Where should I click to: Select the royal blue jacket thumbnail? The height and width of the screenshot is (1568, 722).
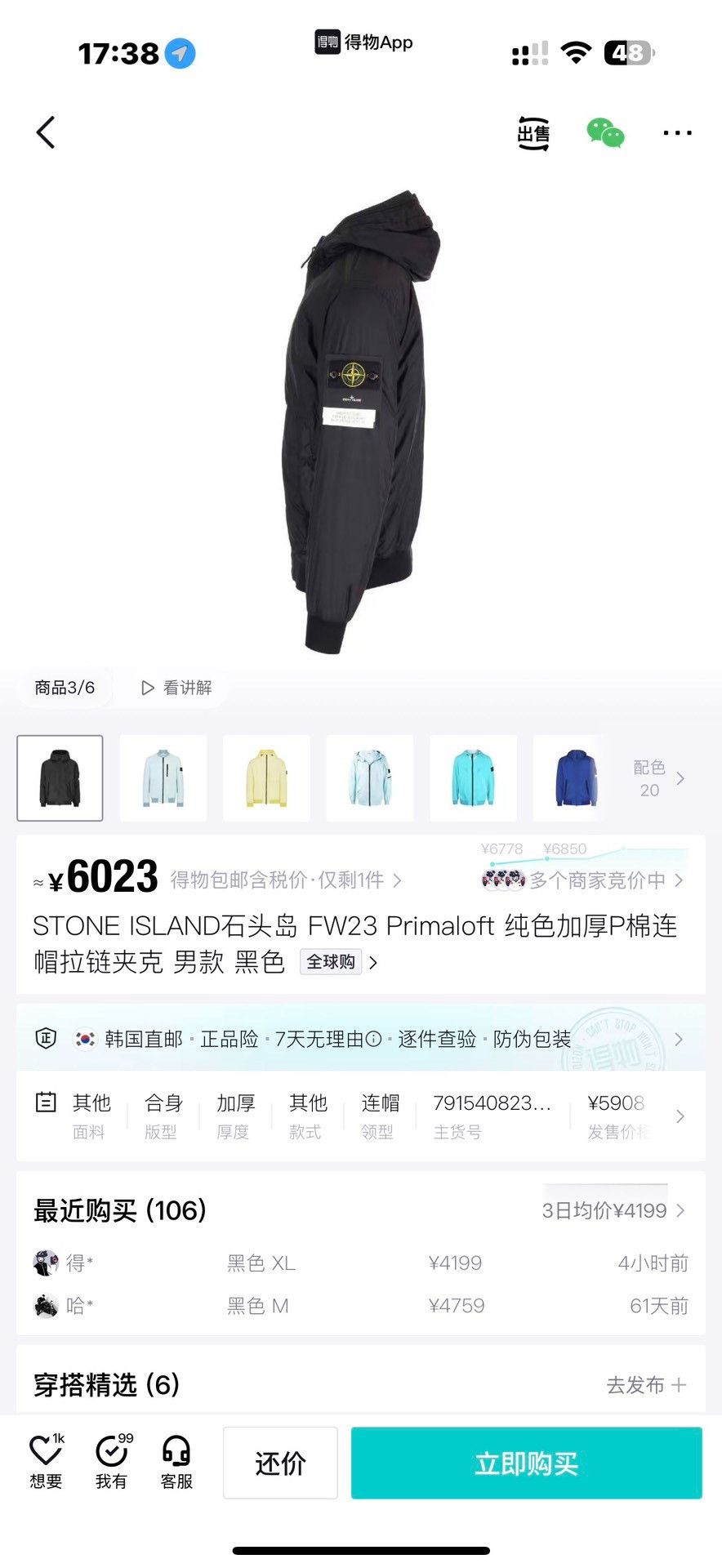click(571, 778)
